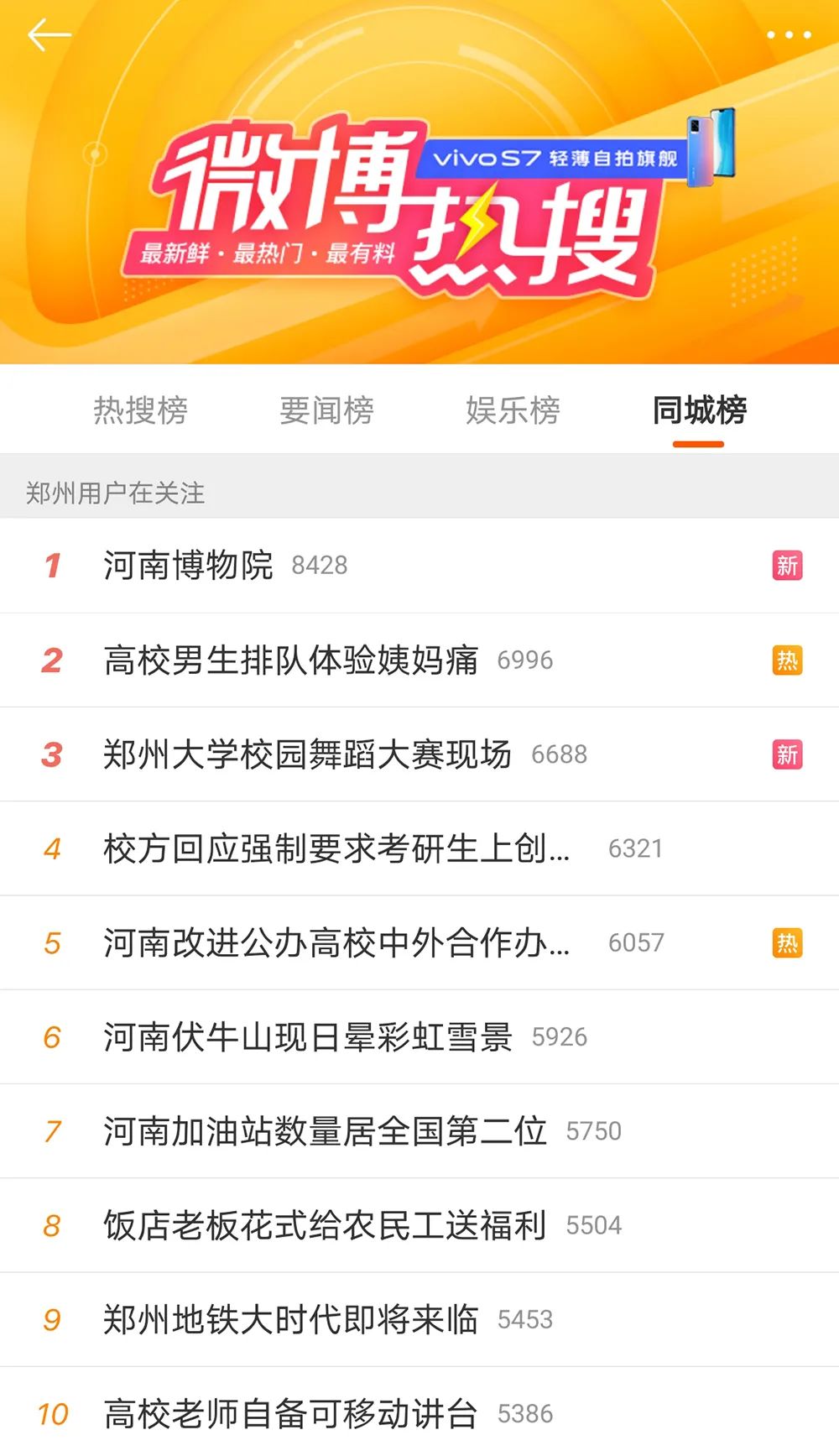View 郑州地铁大时代即将来临 topic

[x=290, y=1319]
